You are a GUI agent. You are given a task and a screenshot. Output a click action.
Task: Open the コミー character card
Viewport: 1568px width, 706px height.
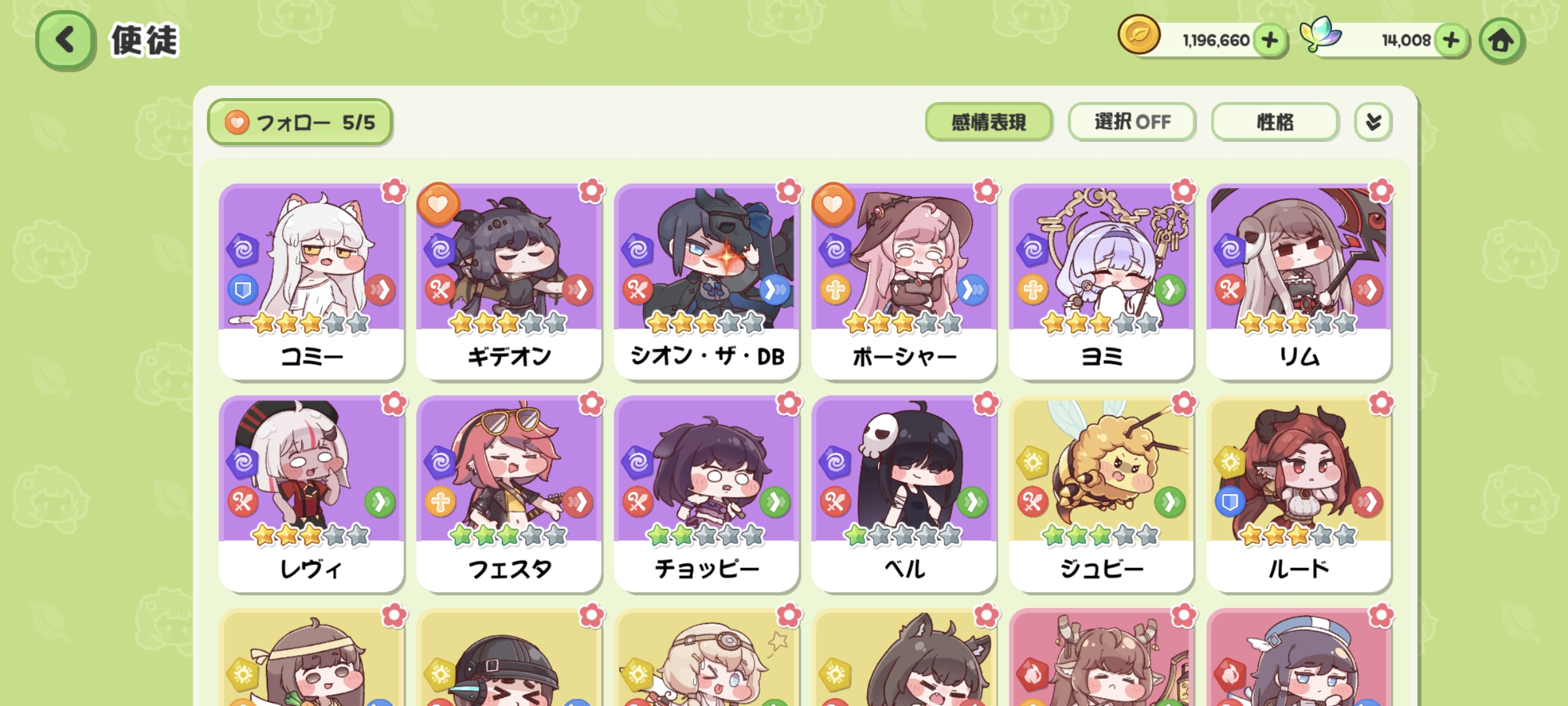312,281
